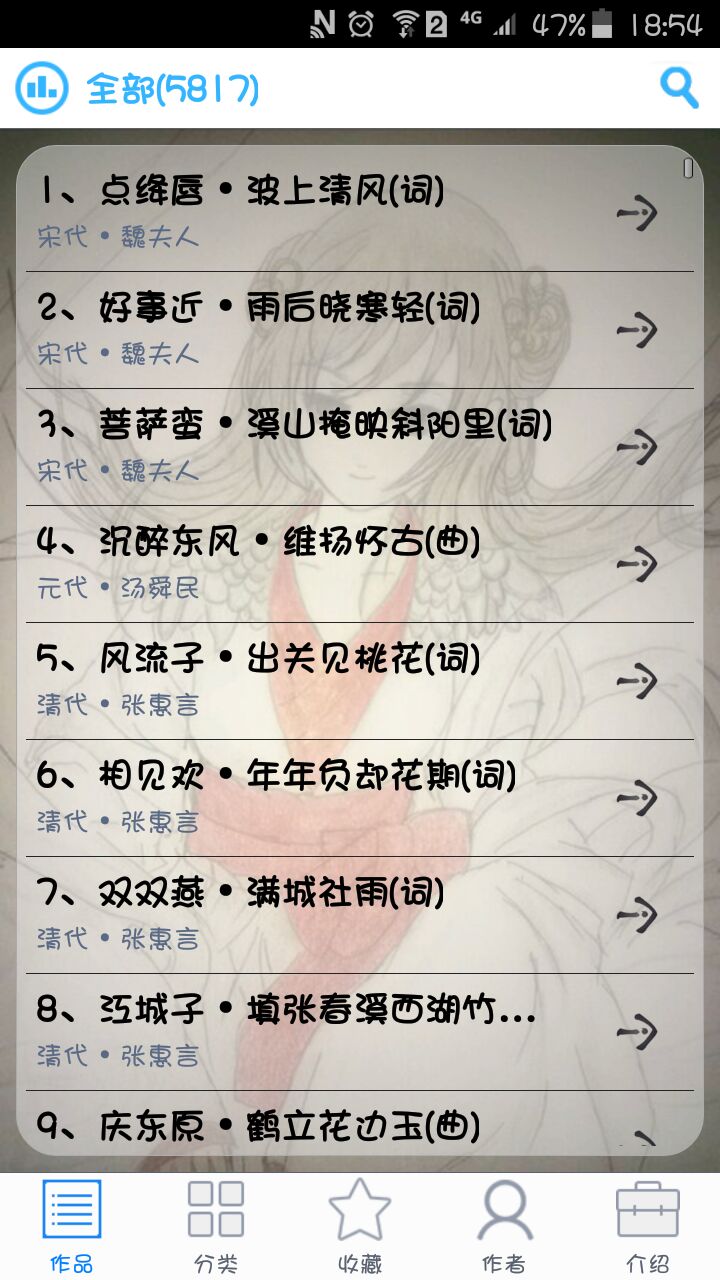Switch to the 作者 tab
Screen dimensions: 720x1280
pos(504,1226)
